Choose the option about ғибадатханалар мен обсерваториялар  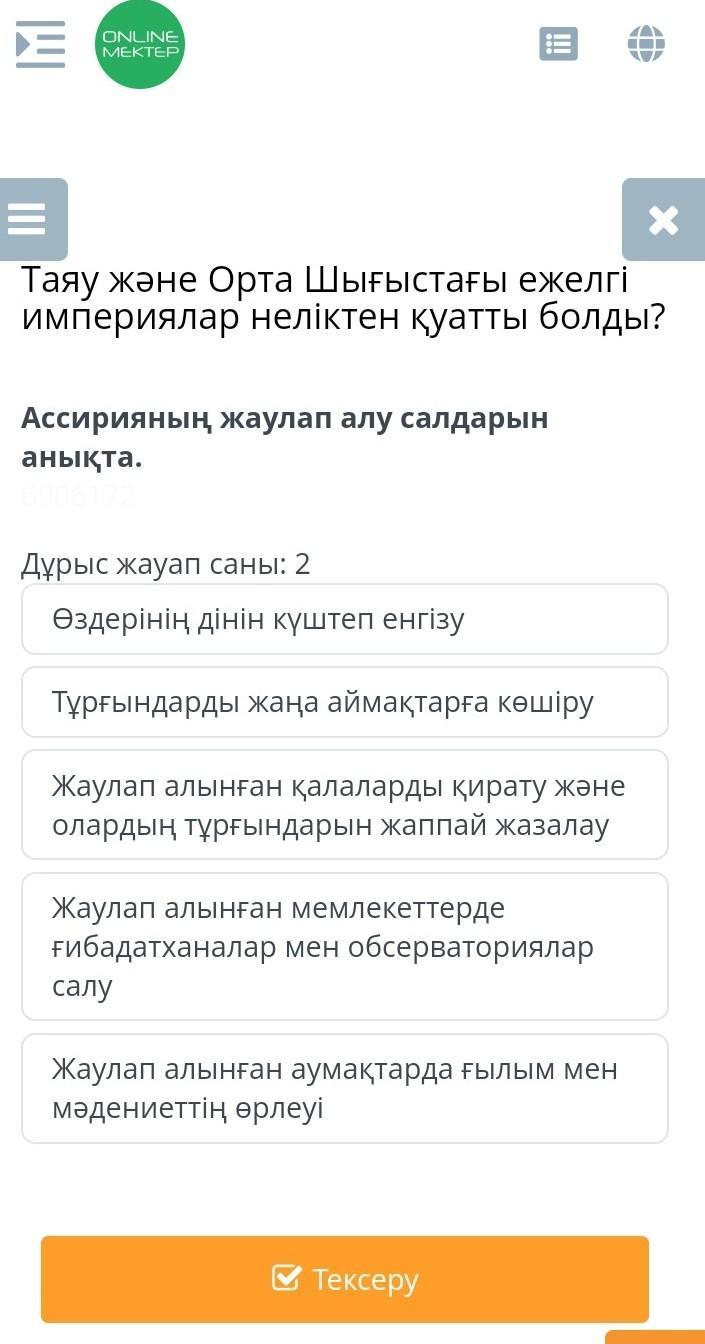point(345,946)
